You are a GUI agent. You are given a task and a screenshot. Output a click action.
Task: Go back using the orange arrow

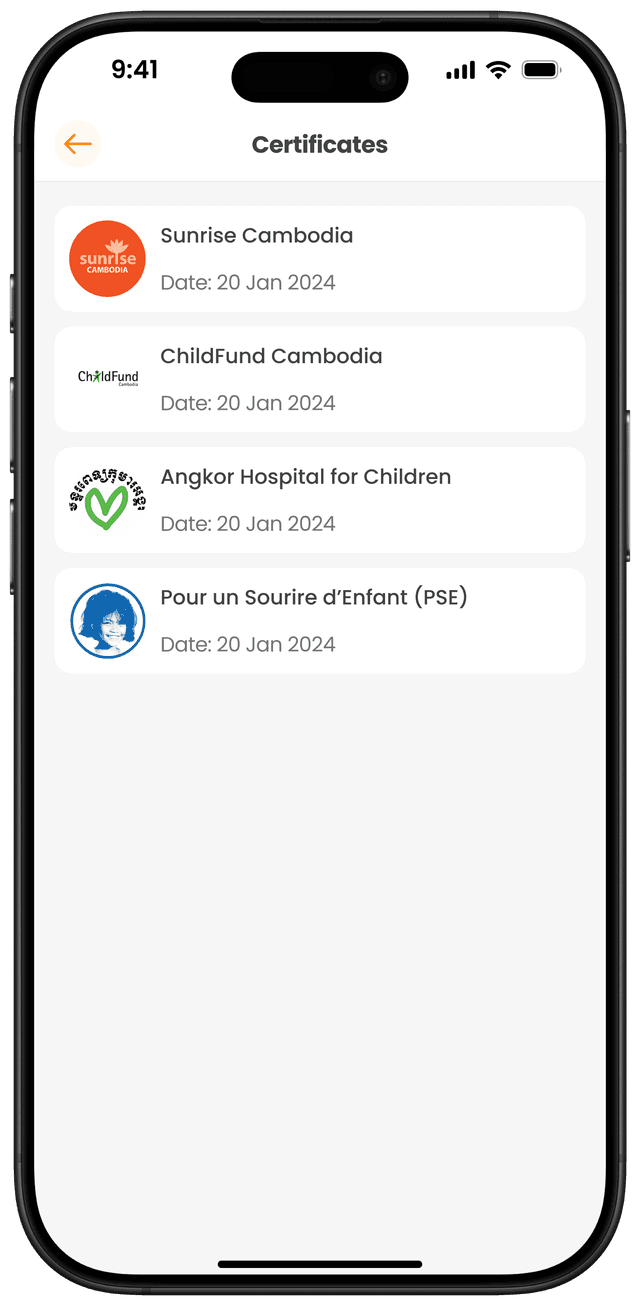(x=78, y=144)
